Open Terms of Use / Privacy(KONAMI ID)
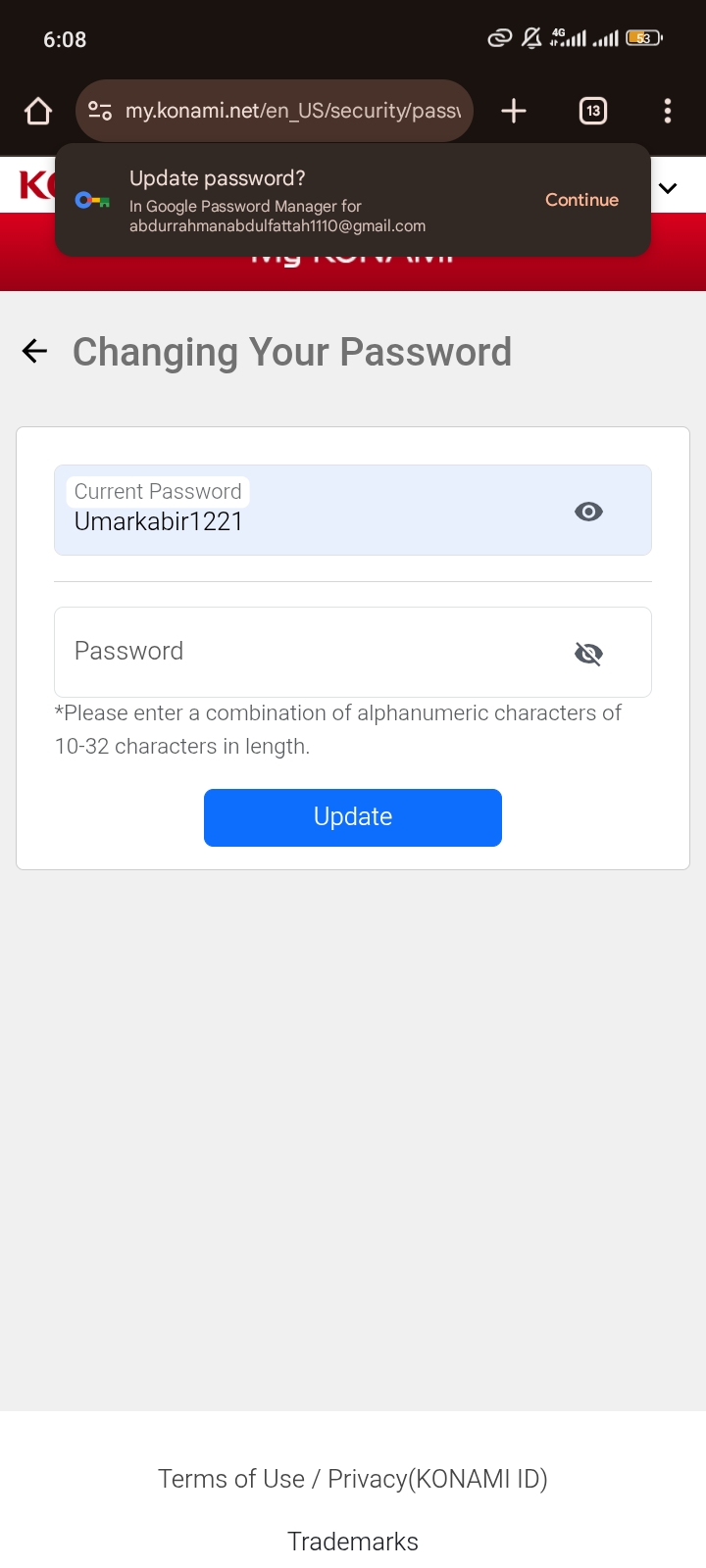706x1568 pixels. tap(353, 1479)
